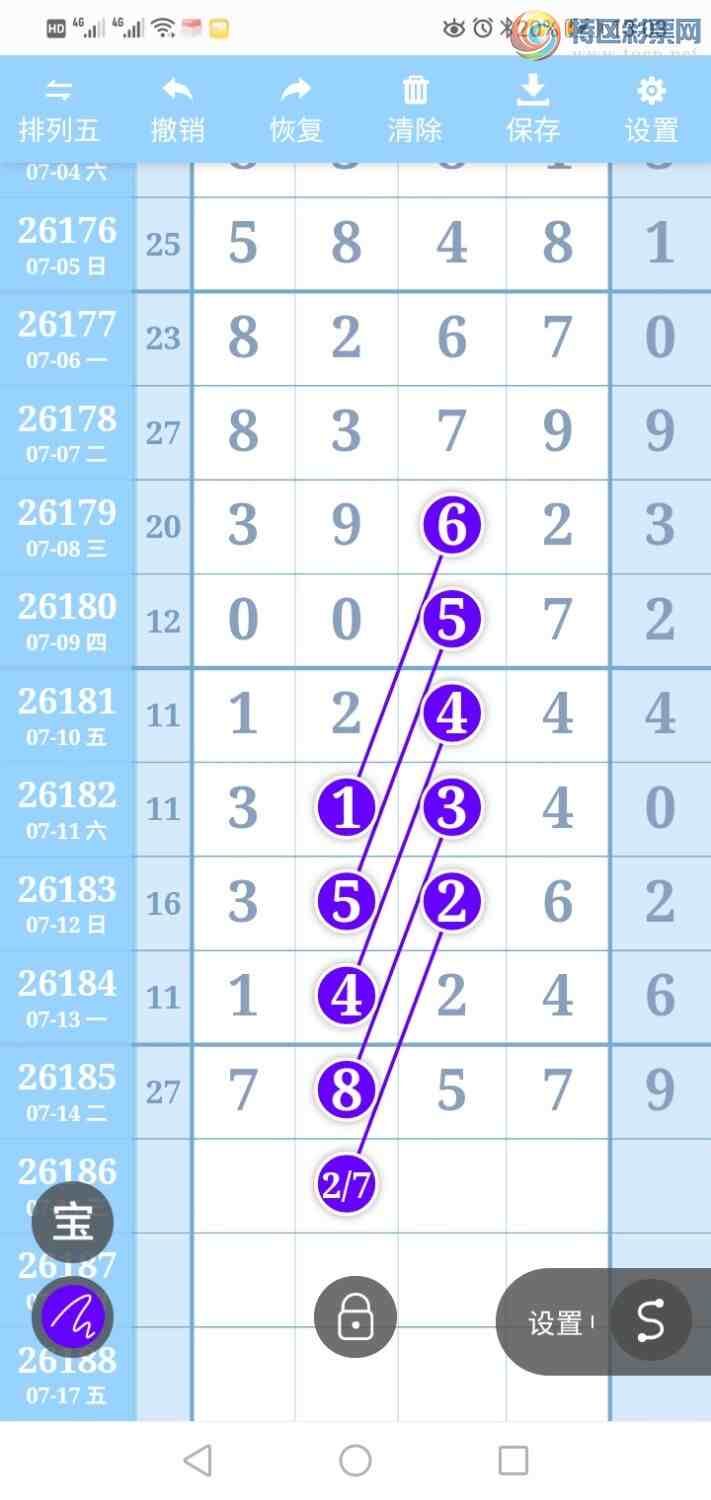Return to the home screen
The image size is (711, 1500).
click(355, 1460)
